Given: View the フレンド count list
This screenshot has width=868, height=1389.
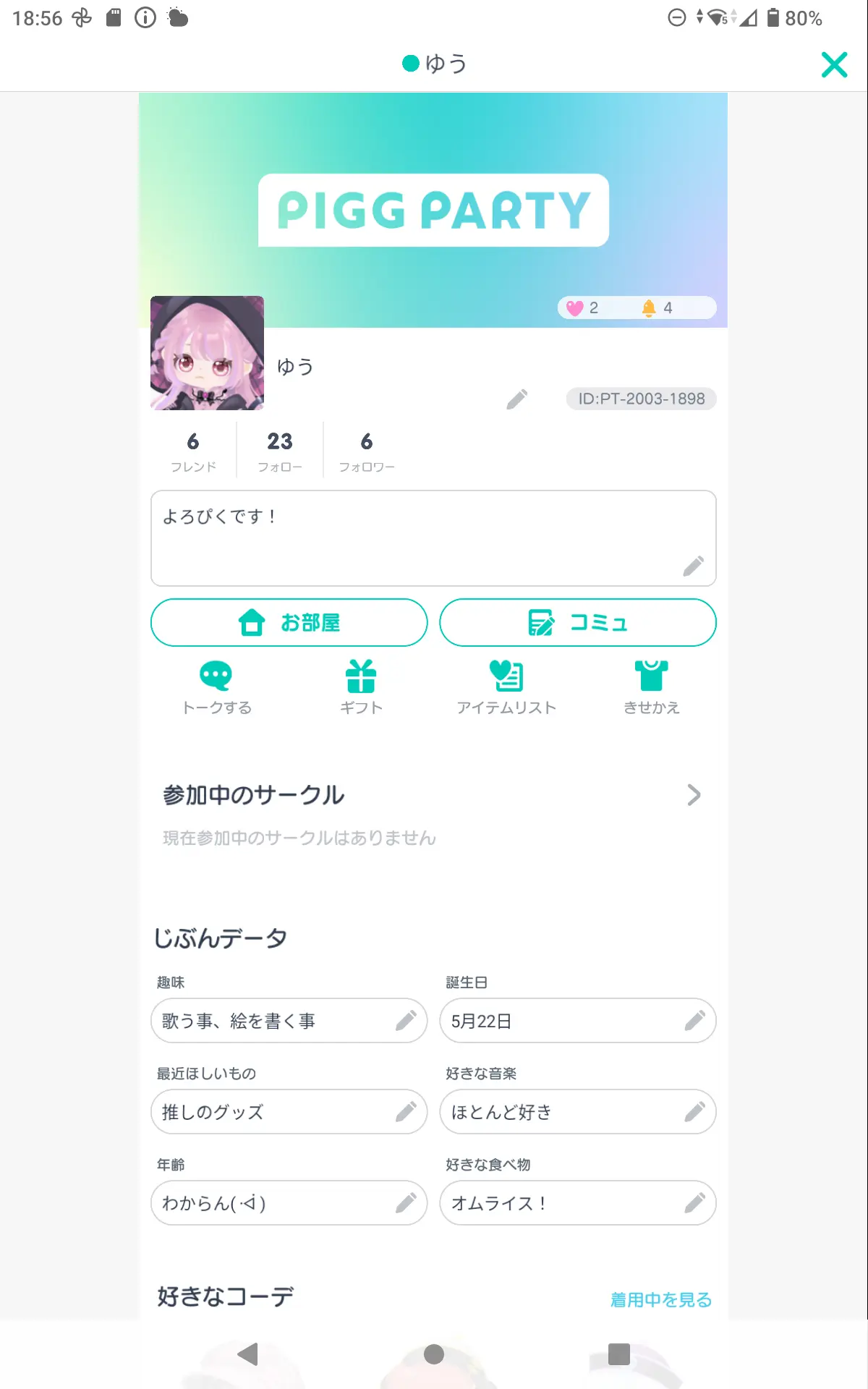Looking at the screenshot, I should coord(193,451).
